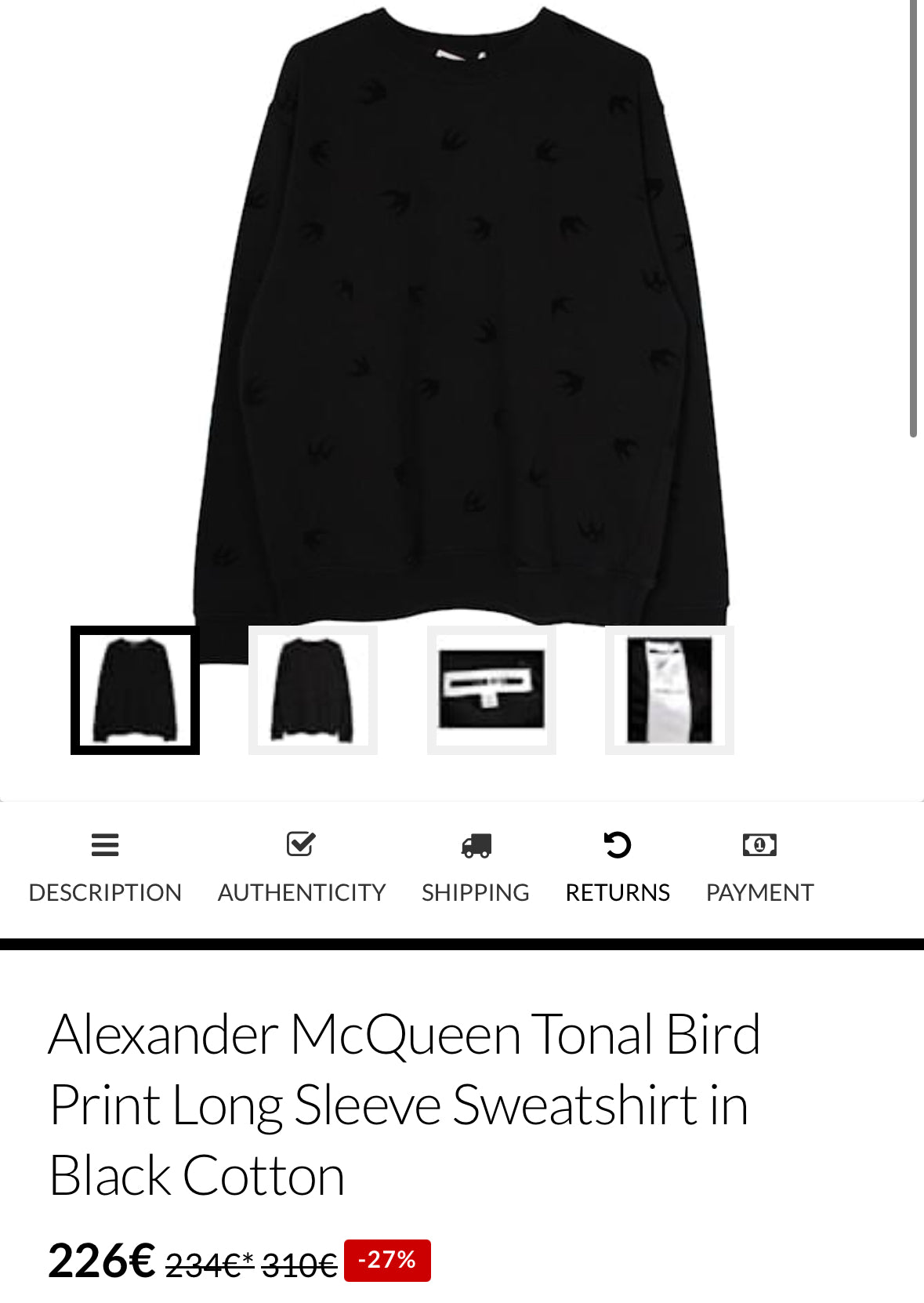Switch to the RETURNS tab
The image size is (924, 1303).
[x=618, y=892]
